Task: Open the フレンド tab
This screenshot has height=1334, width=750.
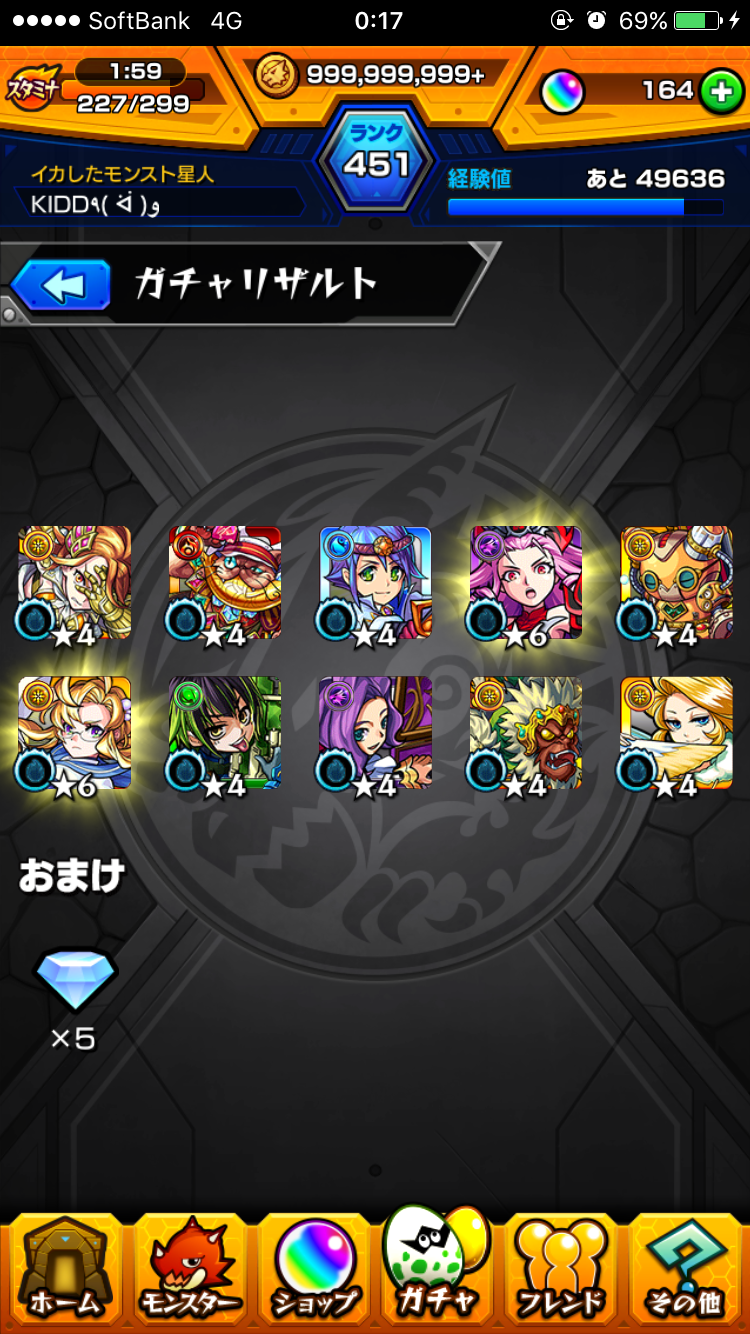Action: pos(562,1270)
